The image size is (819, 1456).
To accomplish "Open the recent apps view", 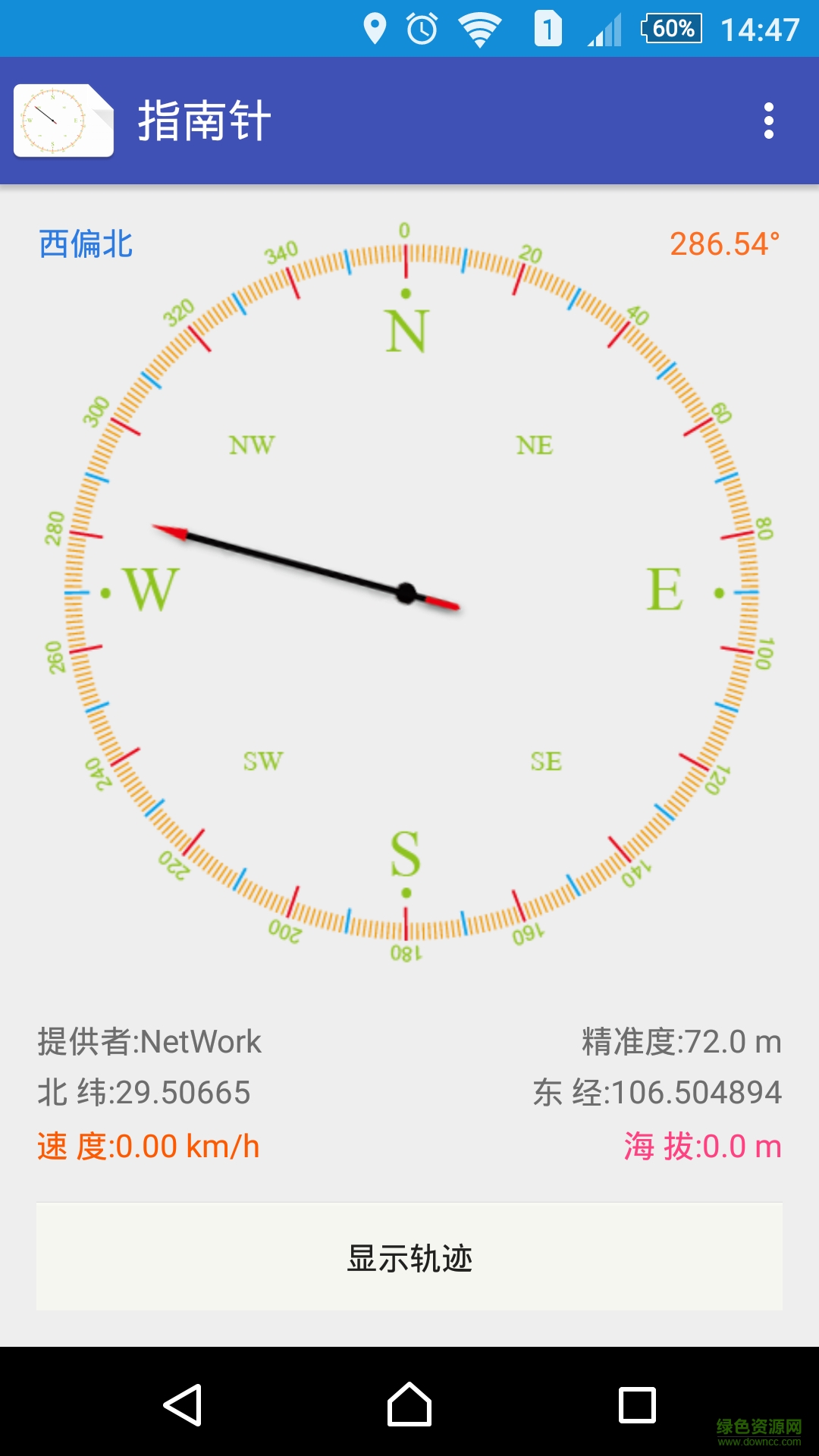I will point(637,1404).
